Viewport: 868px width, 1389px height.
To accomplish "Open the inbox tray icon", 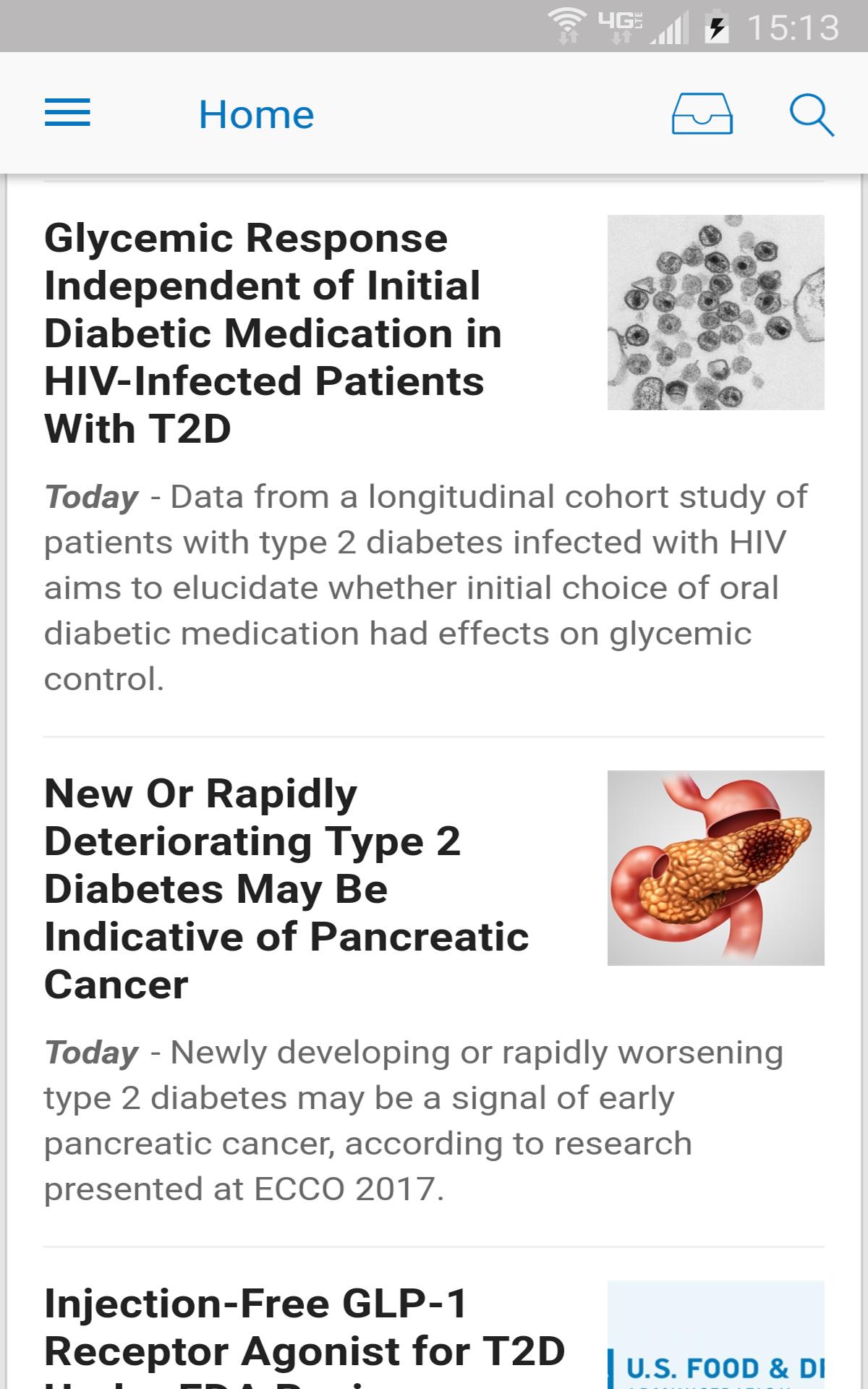I will pyautogui.click(x=702, y=114).
